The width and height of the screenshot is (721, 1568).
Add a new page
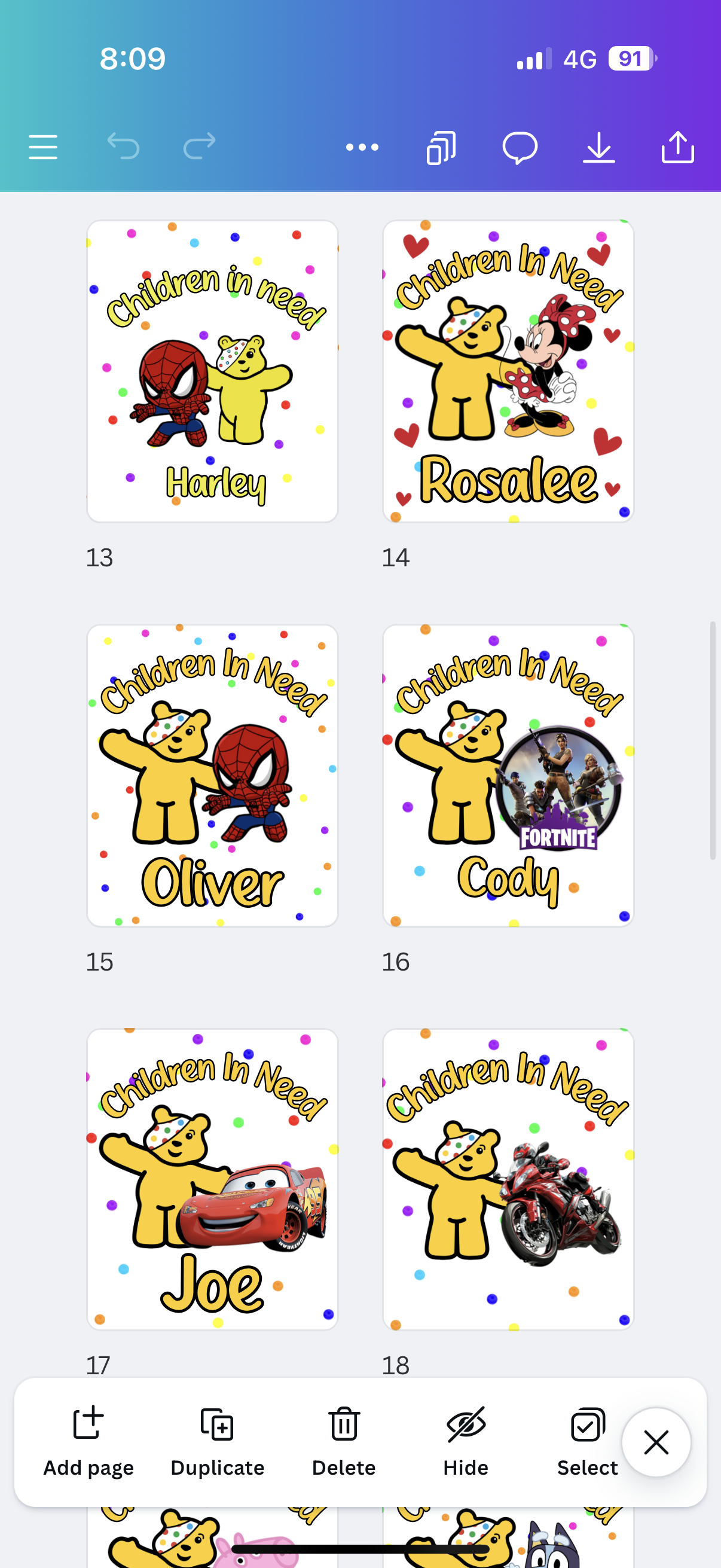pyautogui.click(x=88, y=1441)
